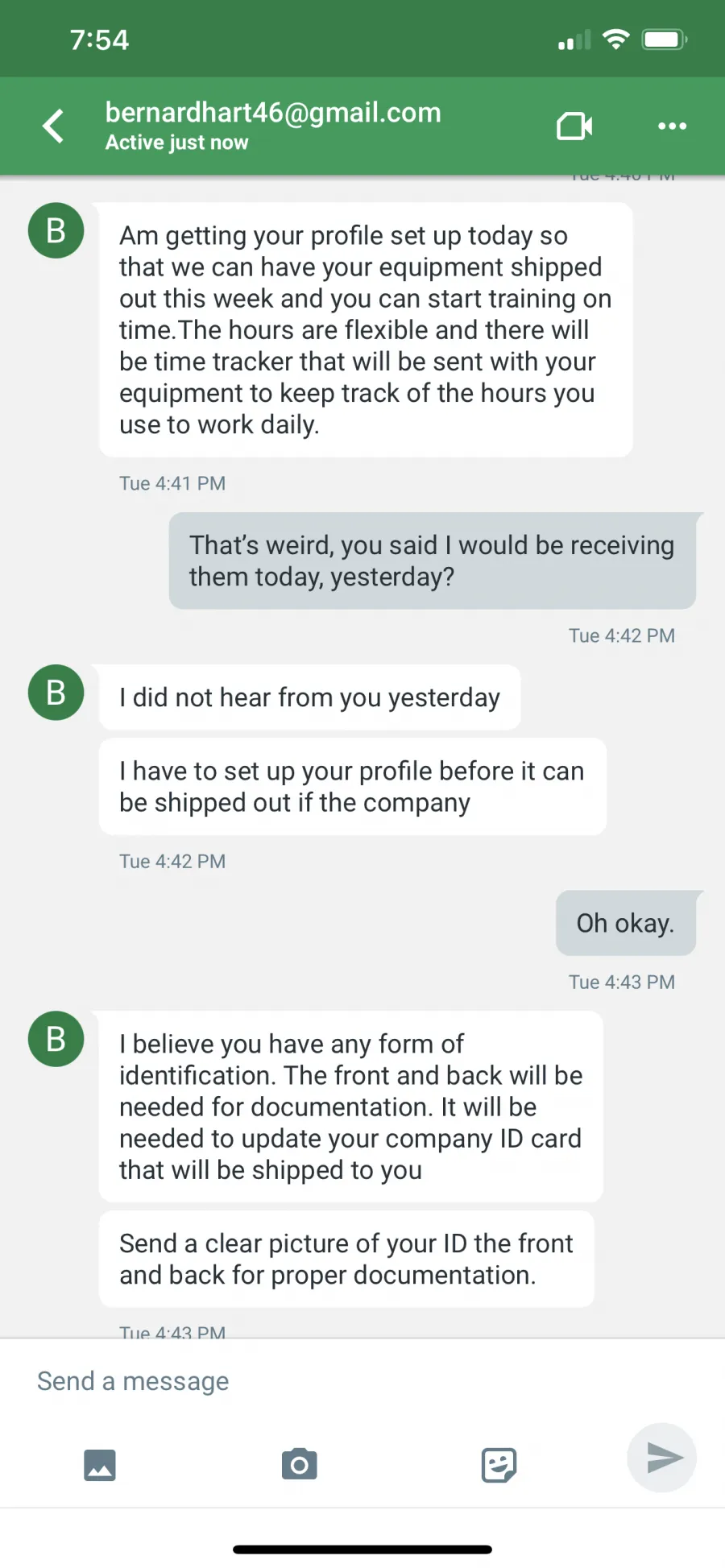The image size is (725, 1568).
Task: Go back to the conversation list
Action: point(53,126)
